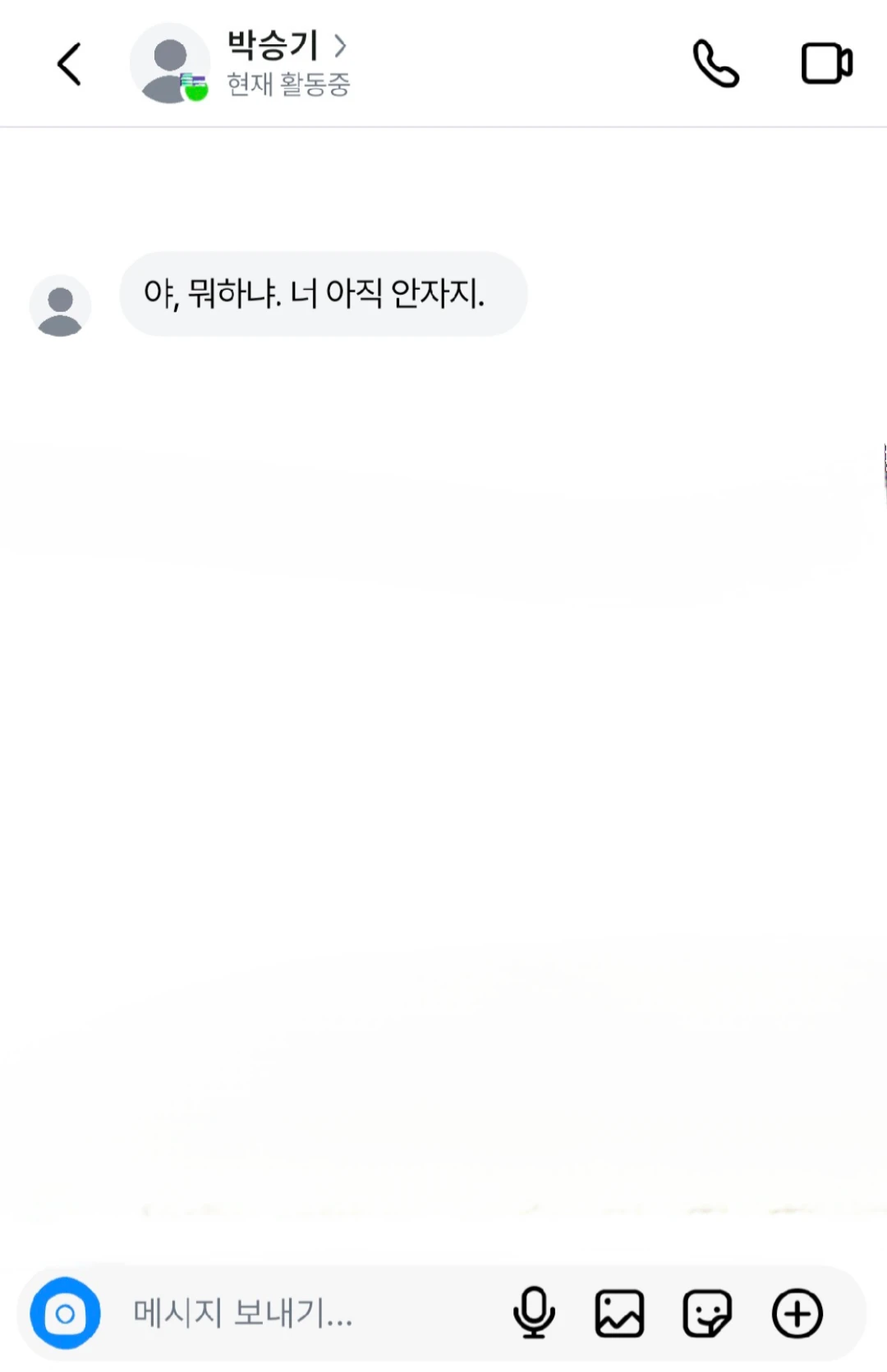
Task: Open the blue camera button
Action: (x=65, y=1313)
